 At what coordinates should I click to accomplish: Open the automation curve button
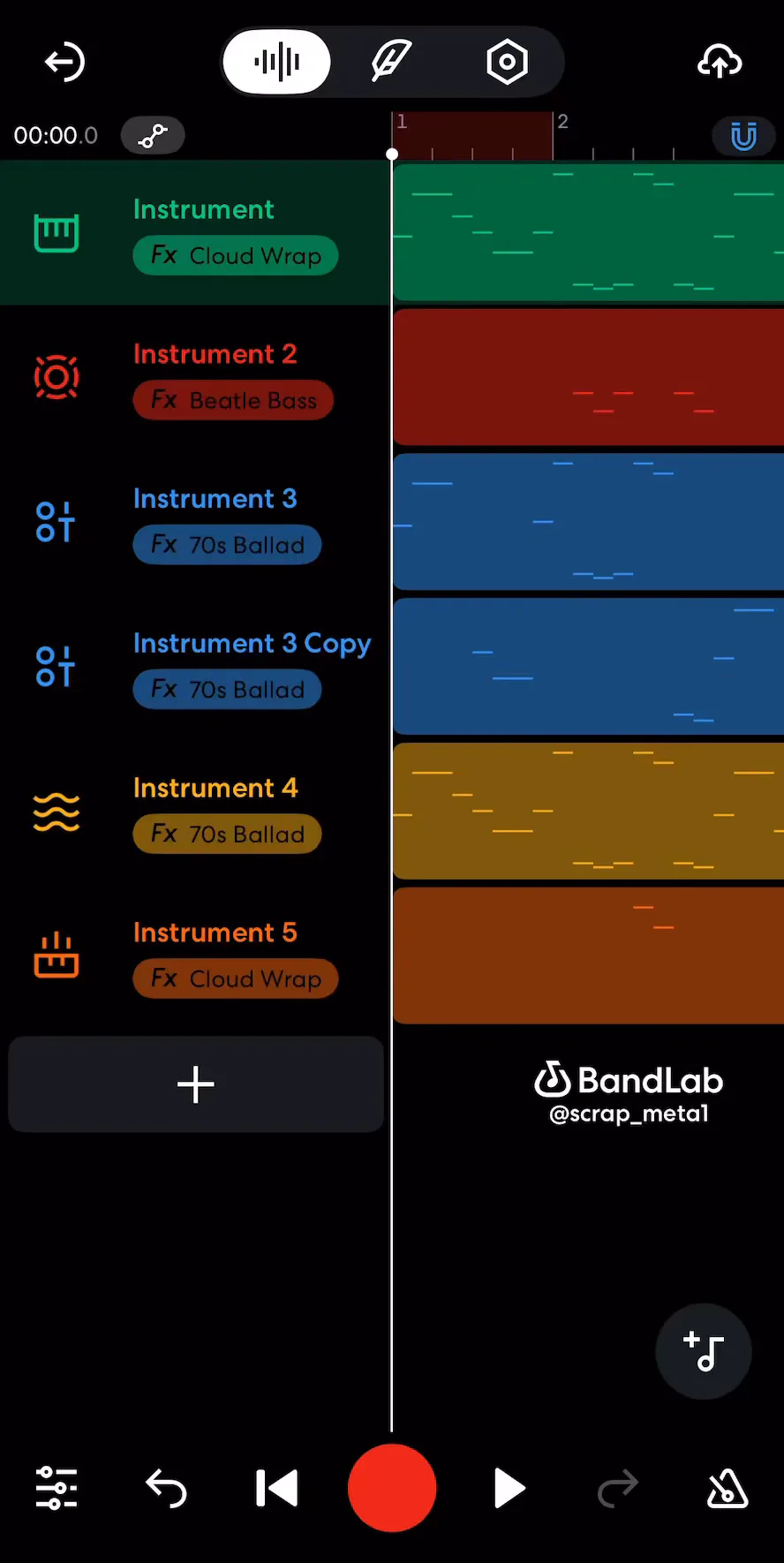click(153, 135)
